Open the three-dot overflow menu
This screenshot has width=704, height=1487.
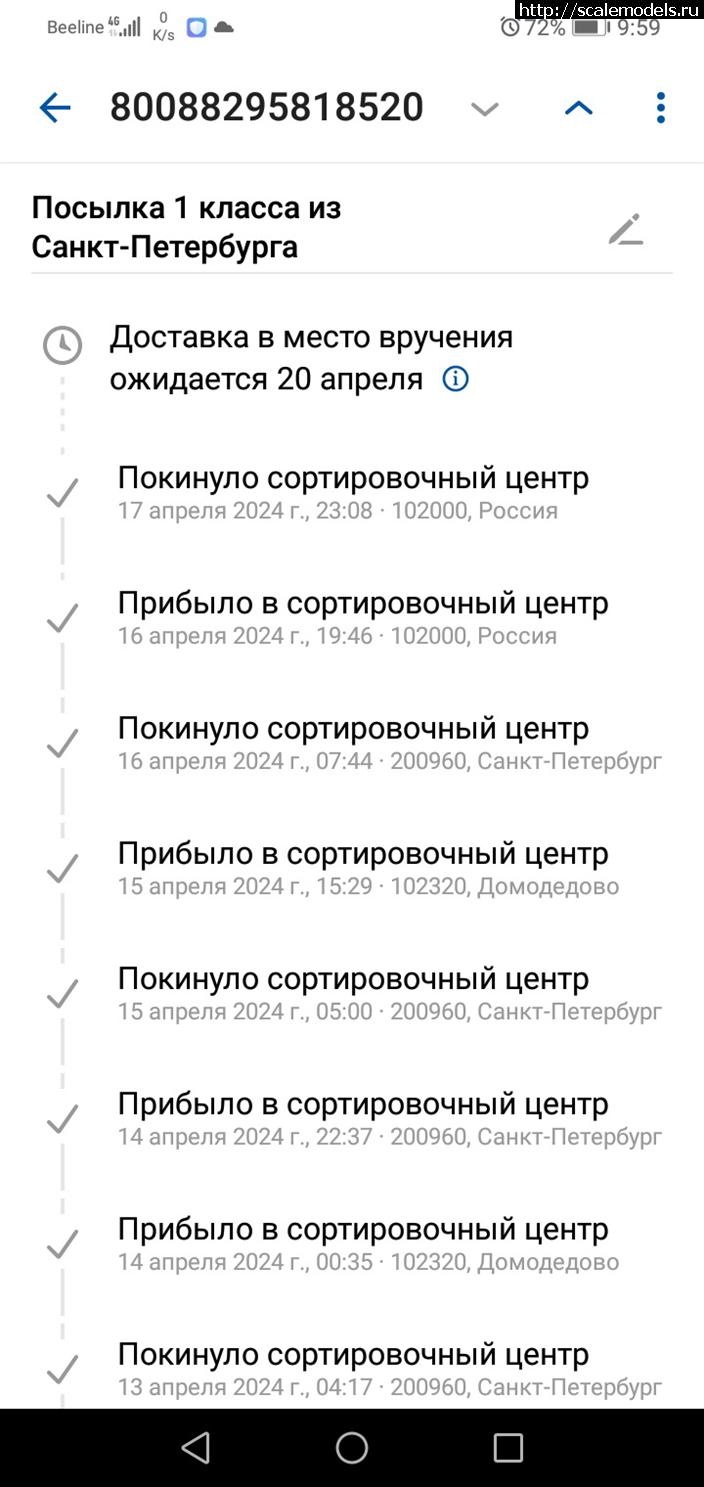coord(660,108)
